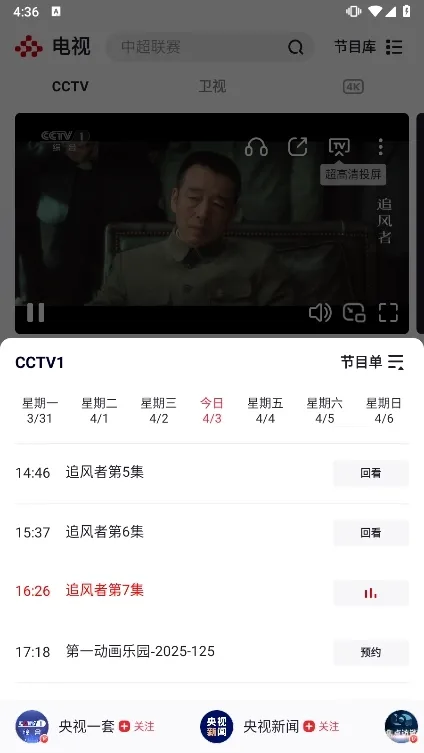424x753 pixels.
Task: Open the video overflow menu
Action: click(381, 146)
